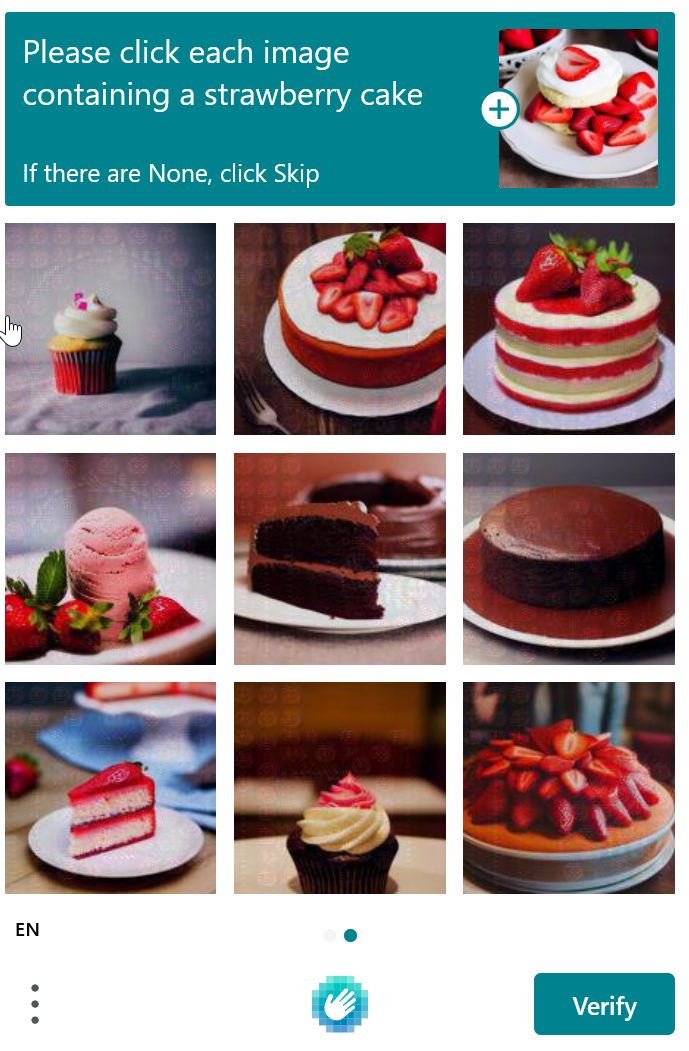
Task: Pick the pink ice cream scoop tile
Action: point(110,559)
